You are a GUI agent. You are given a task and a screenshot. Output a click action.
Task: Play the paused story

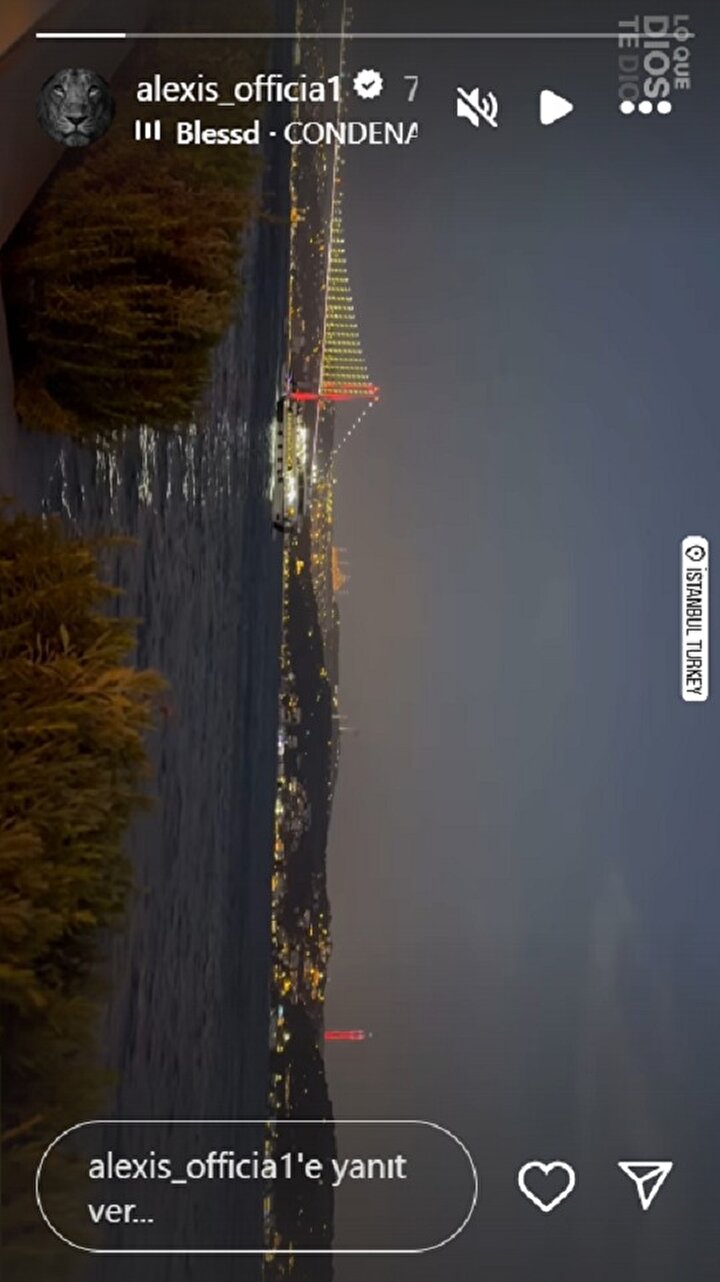(x=556, y=107)
